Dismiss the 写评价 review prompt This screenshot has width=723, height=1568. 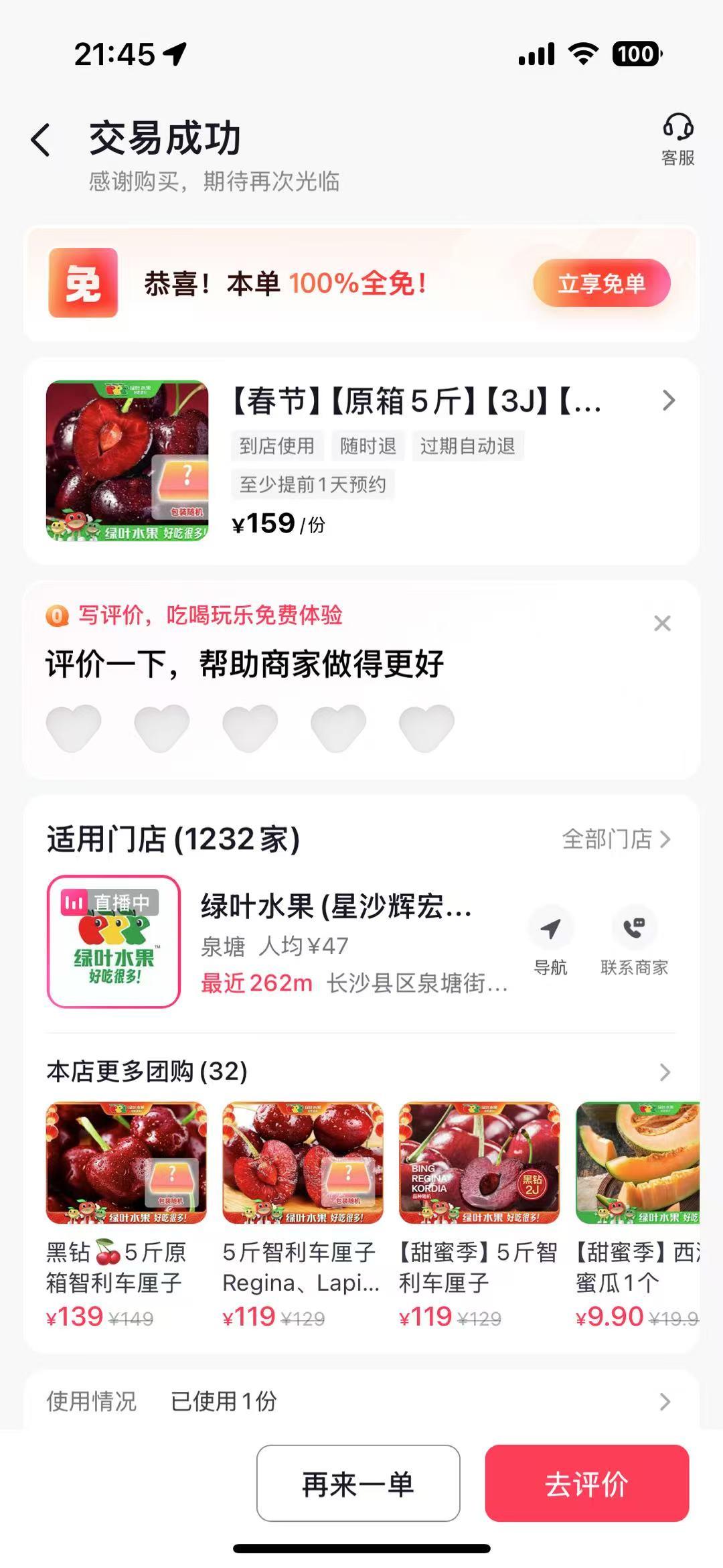[662, 624]
